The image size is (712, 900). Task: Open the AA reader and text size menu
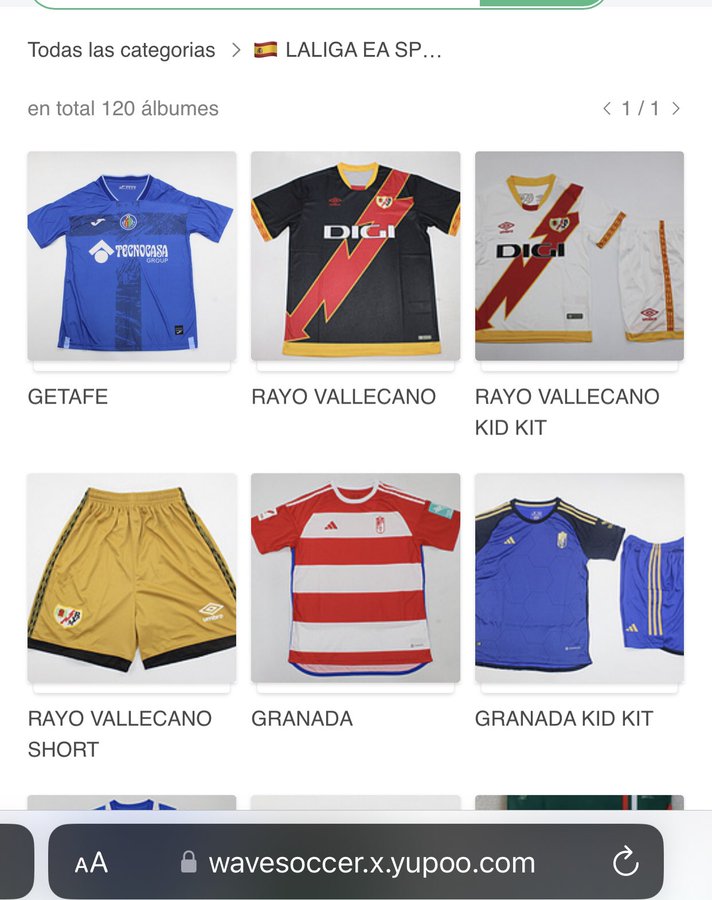pos(91,863)
